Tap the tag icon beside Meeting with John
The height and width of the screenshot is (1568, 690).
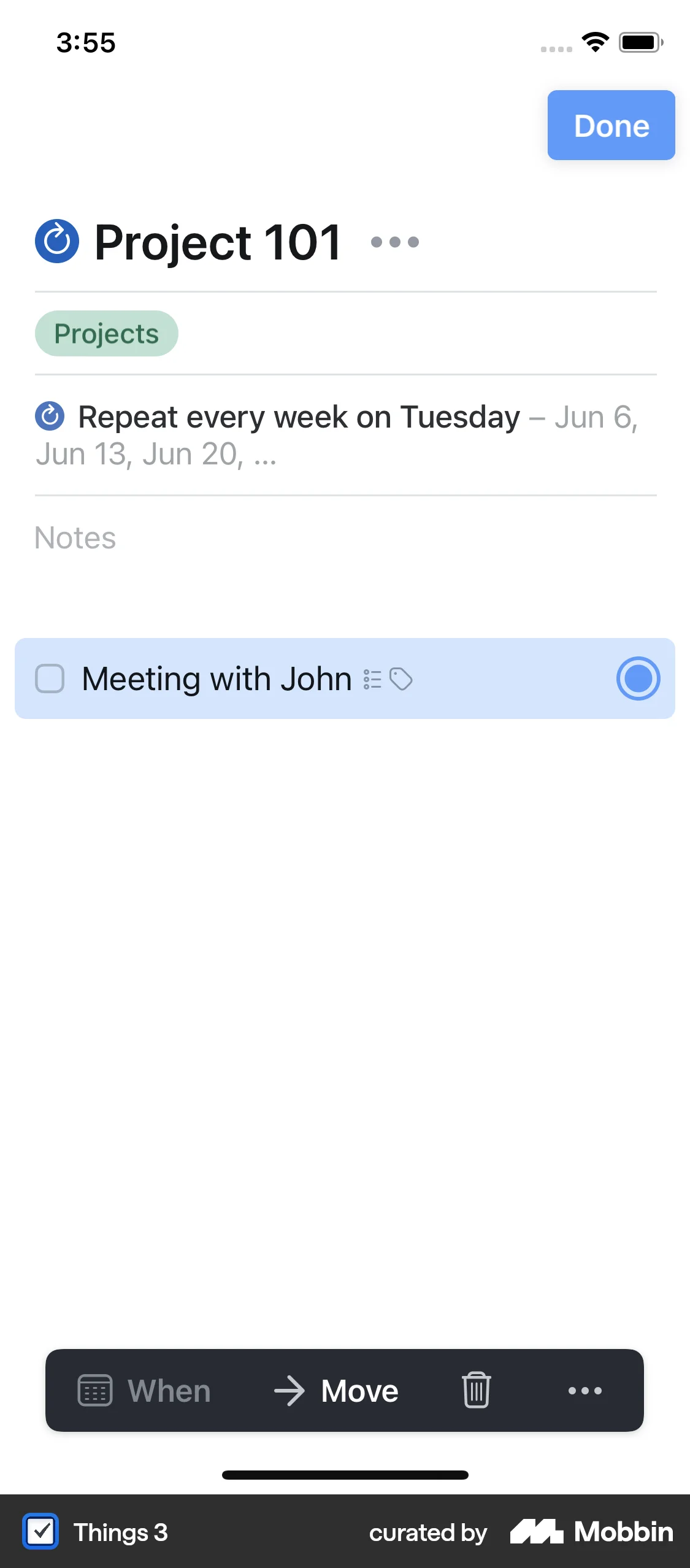pos(402,679)
